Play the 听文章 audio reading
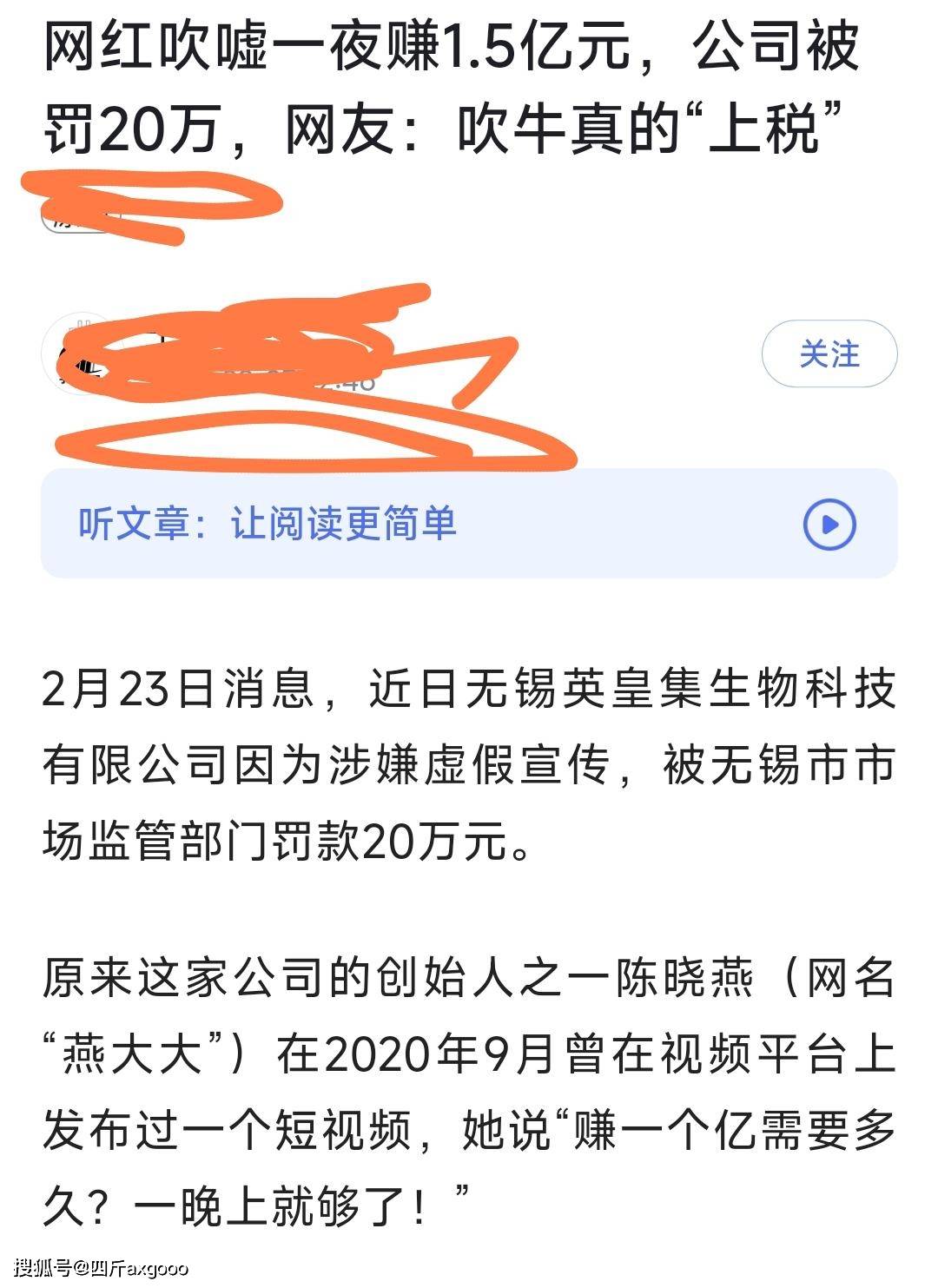Viewport: 938px width, 1288px height. pos(829,524)
